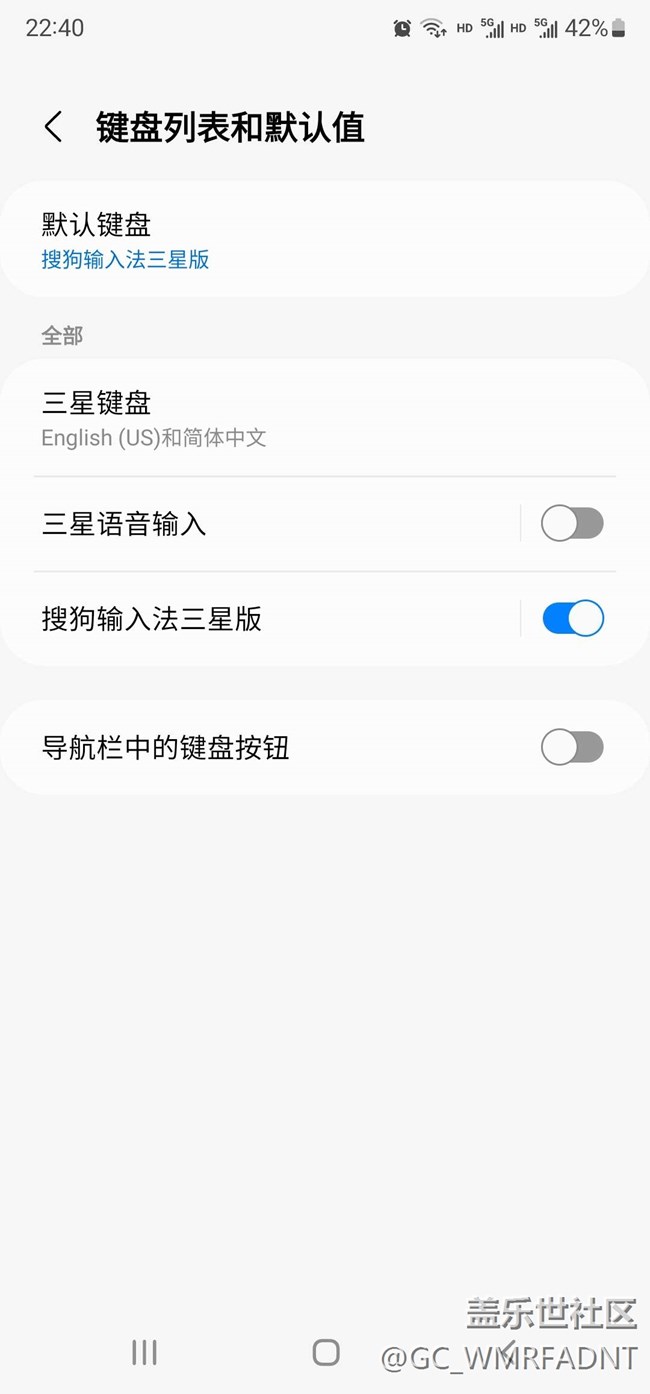Enable the 三星语音输入 switch
Viewport: 650px width, 1394px height.
pyautogui.click(x=572, y=523)
